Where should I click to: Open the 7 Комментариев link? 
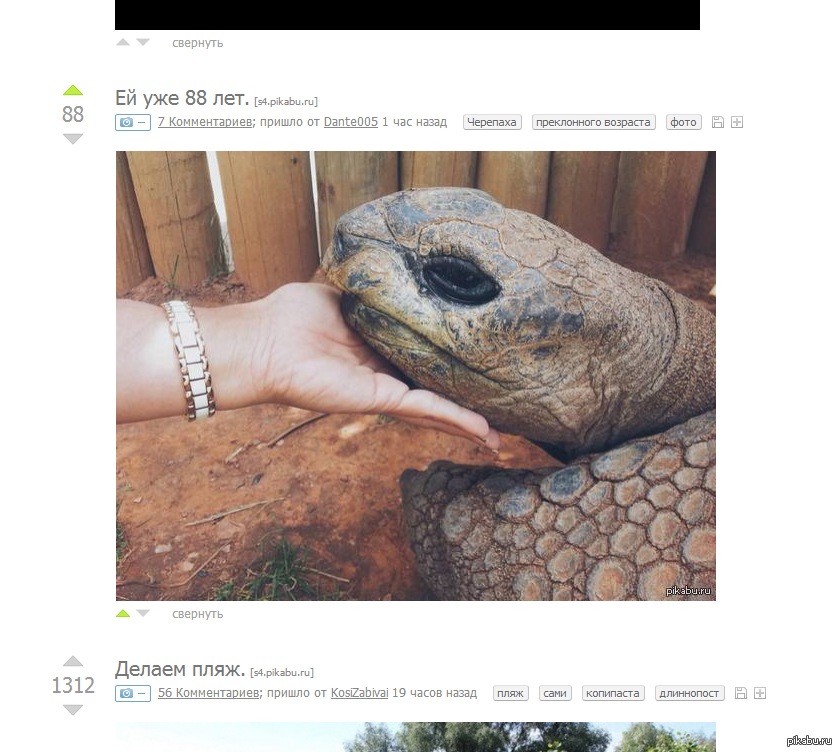click(x=203, y=122)
